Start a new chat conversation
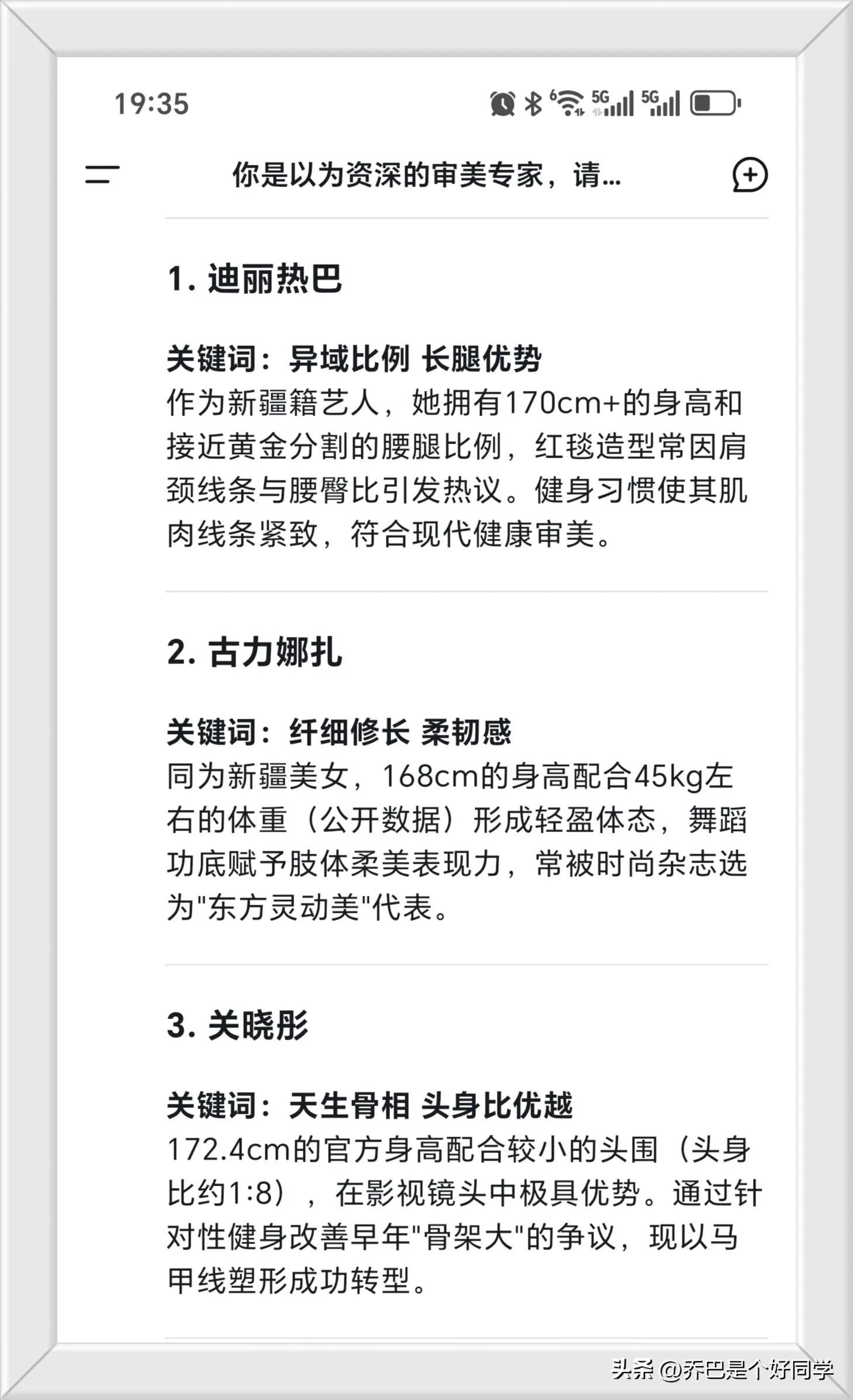The width and height of the screenshot is (853, 1400). click(750, 175)
